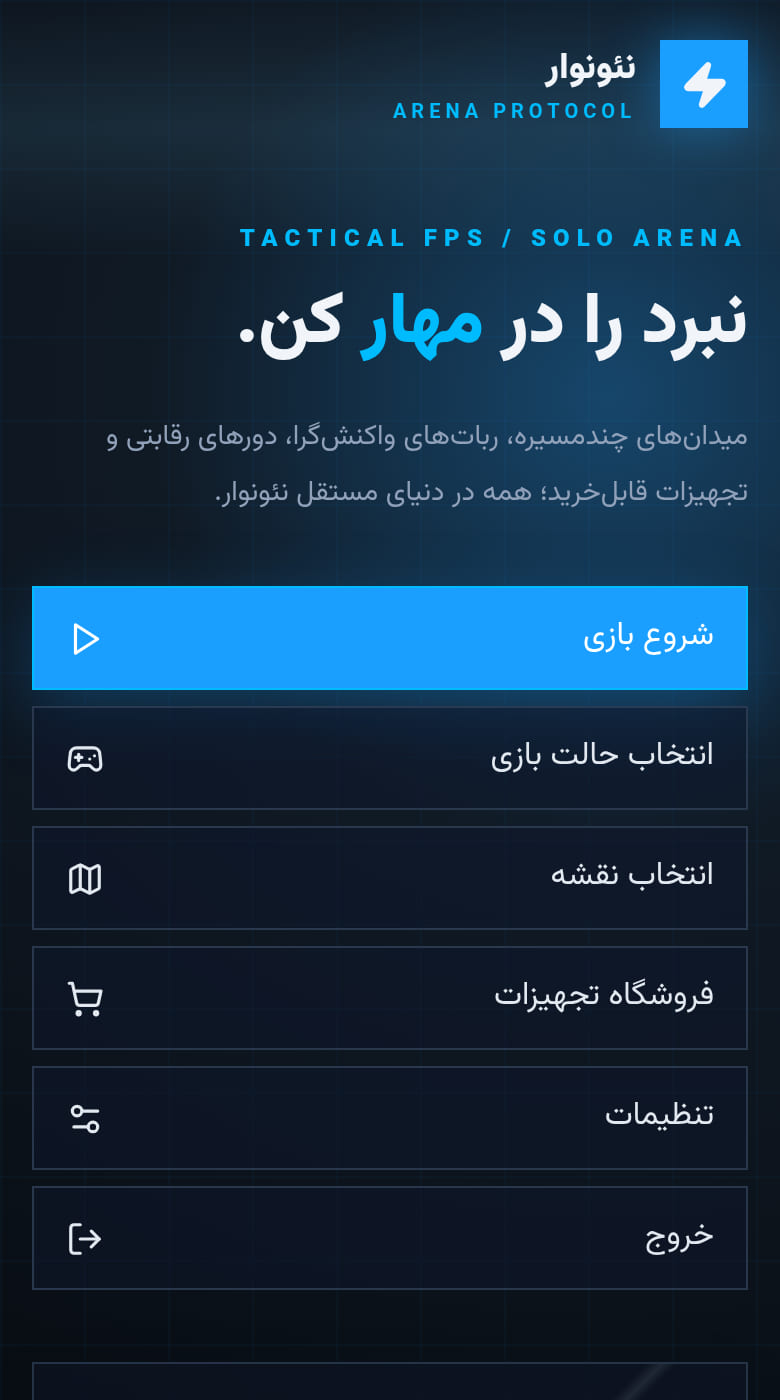The width and height of the screenshot is (780, 1400).
Task: Open the انتخاب نقشه map selection
Action: click(x=390, y=878)
